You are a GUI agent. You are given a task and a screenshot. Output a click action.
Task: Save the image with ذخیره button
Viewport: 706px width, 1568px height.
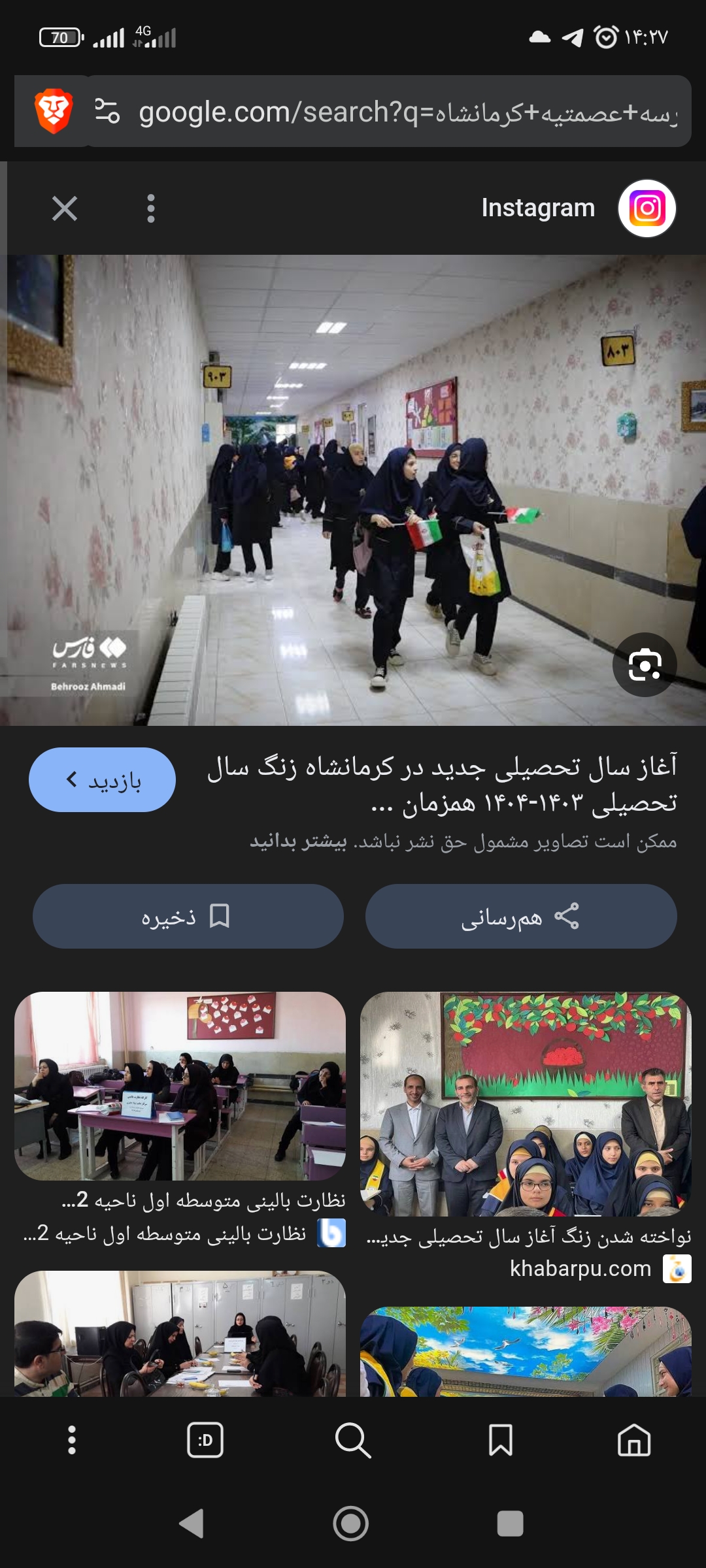click(188, 917)
